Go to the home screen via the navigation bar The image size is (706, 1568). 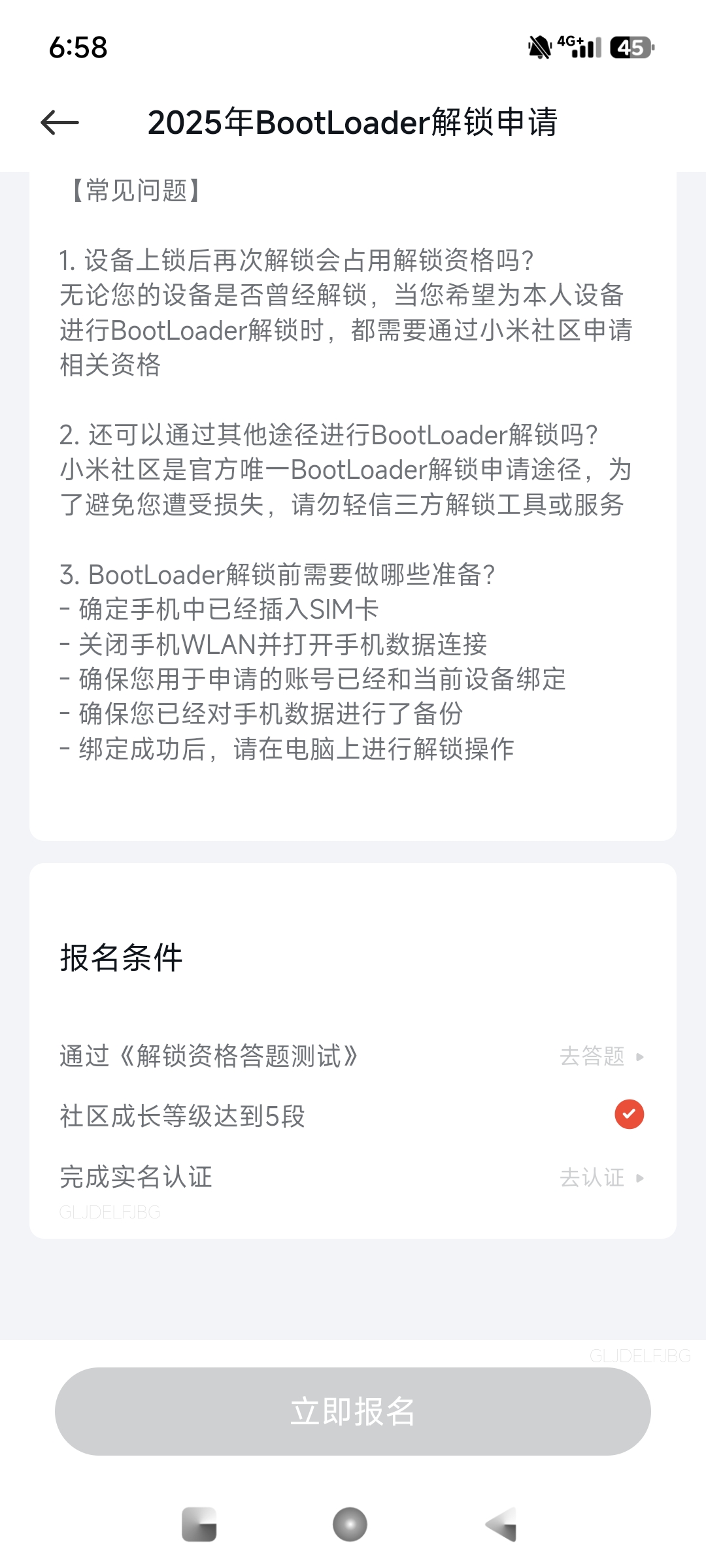click(x=350, y=1524)
